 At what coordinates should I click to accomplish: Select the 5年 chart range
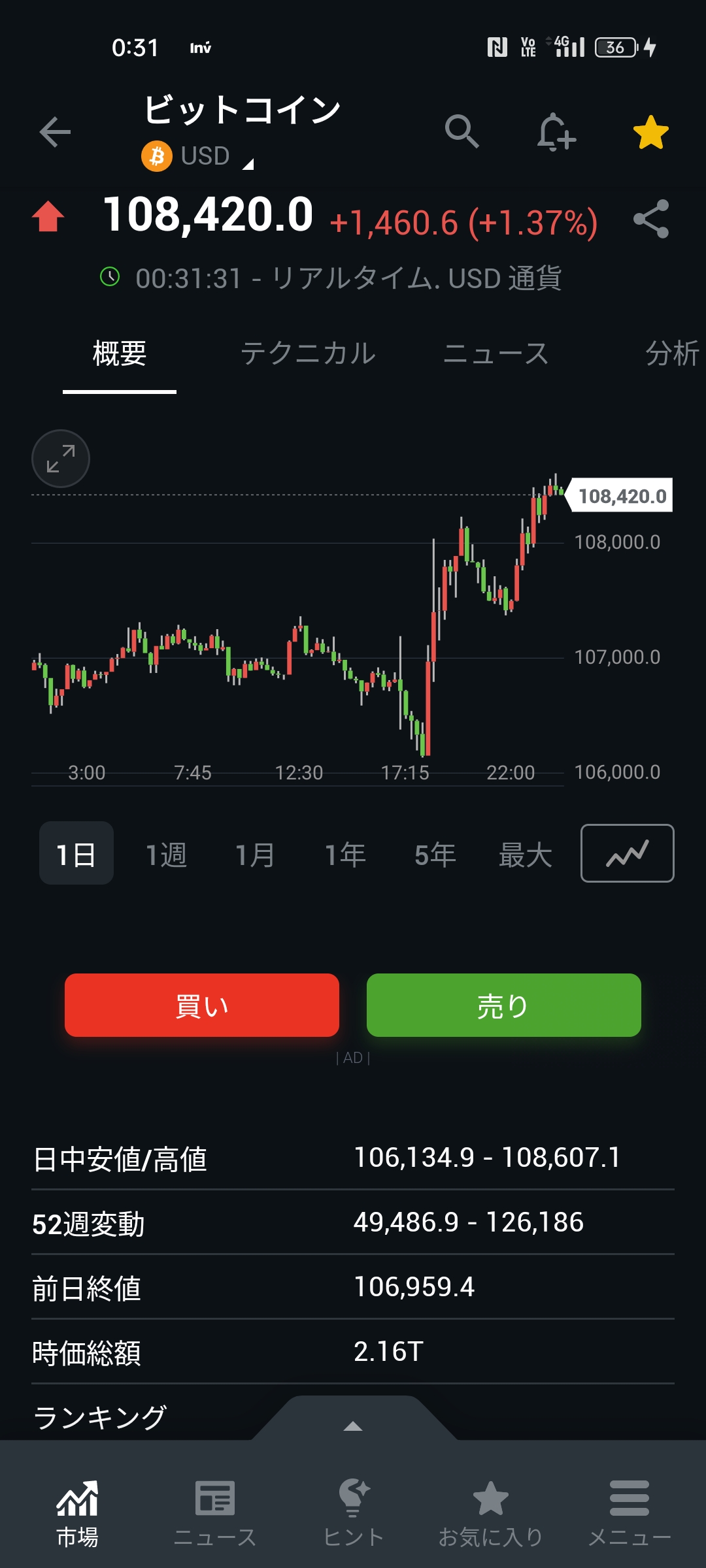435,855
